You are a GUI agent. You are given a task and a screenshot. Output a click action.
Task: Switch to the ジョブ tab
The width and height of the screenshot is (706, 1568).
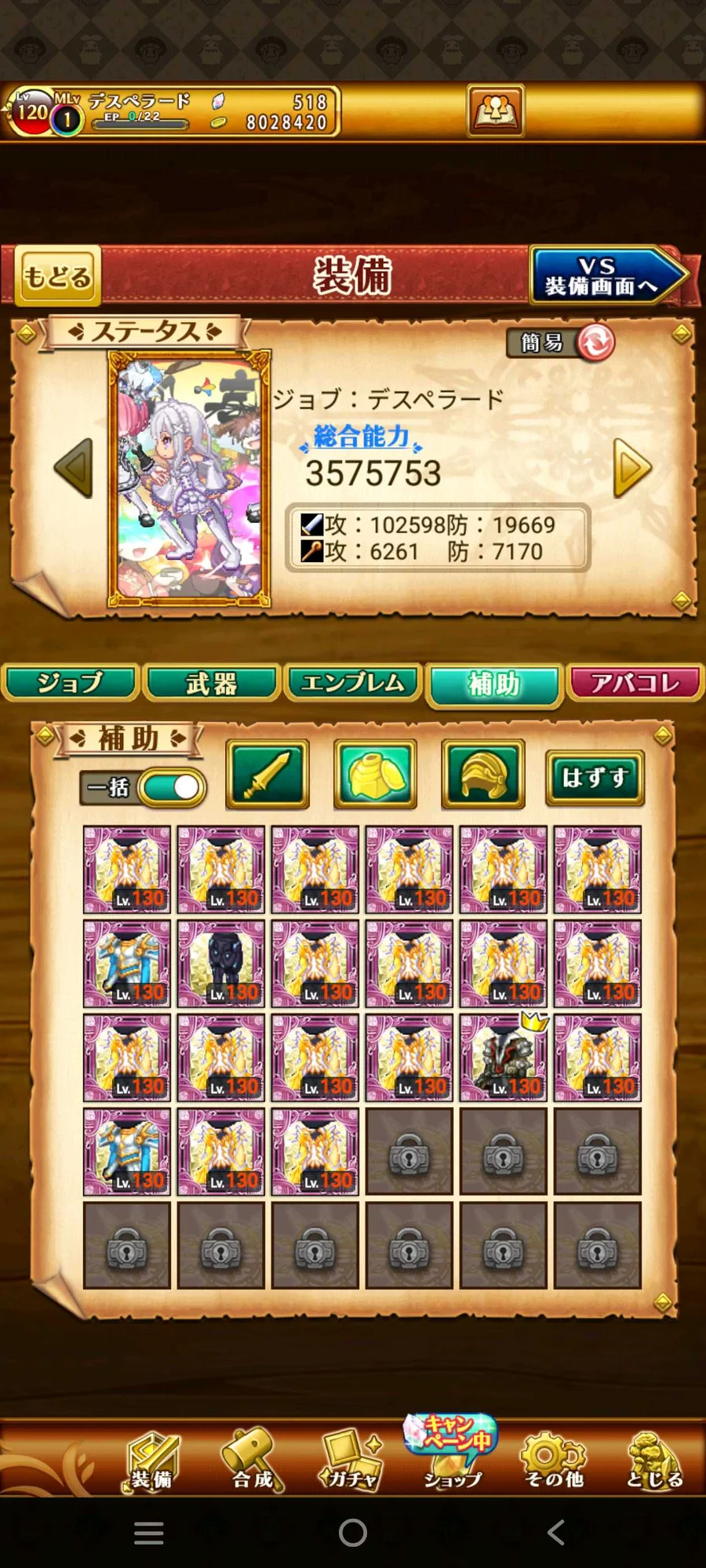tap(71, 683)
